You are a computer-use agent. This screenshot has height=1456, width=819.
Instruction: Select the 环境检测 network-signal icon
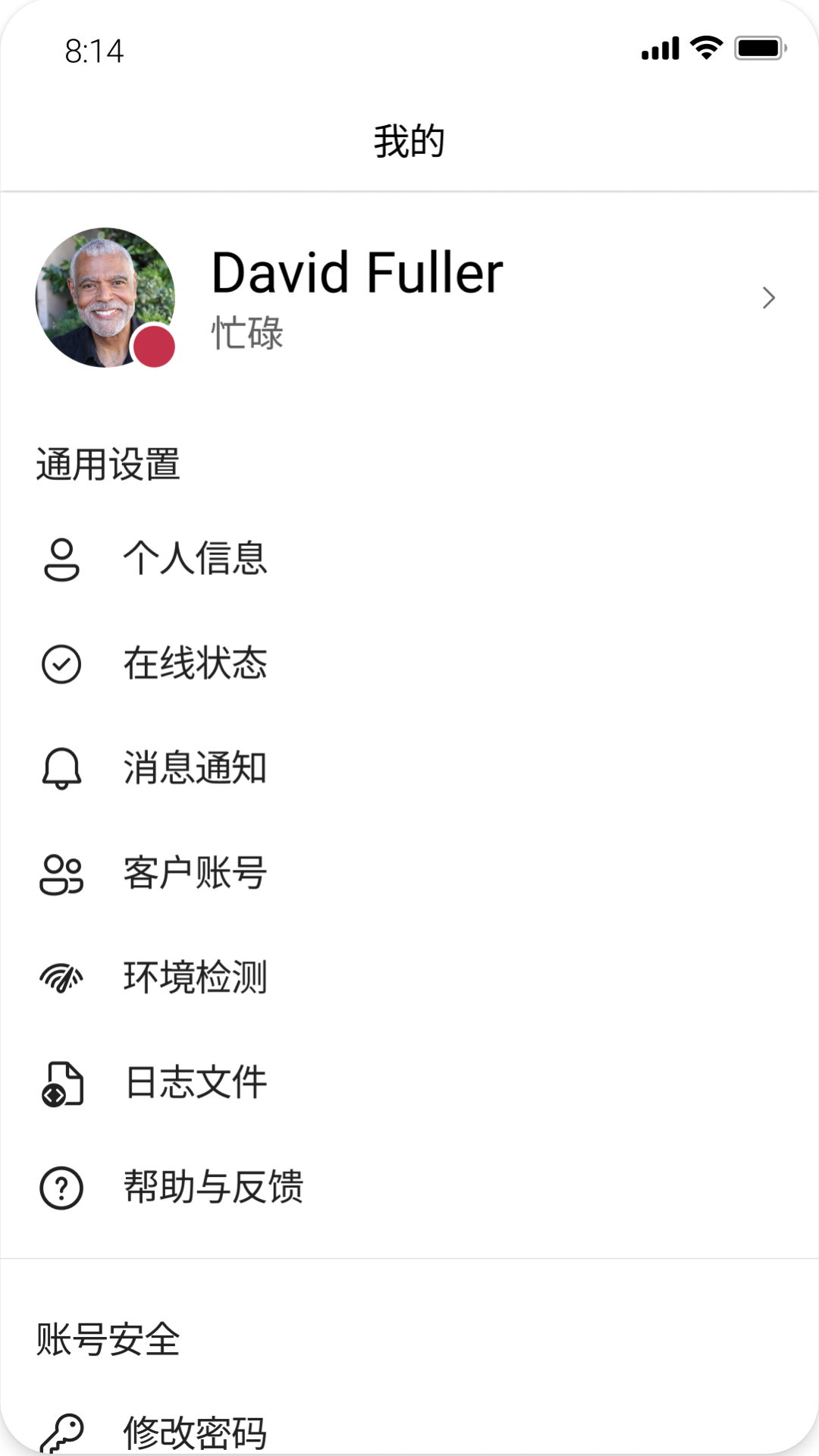coord(61,977)
